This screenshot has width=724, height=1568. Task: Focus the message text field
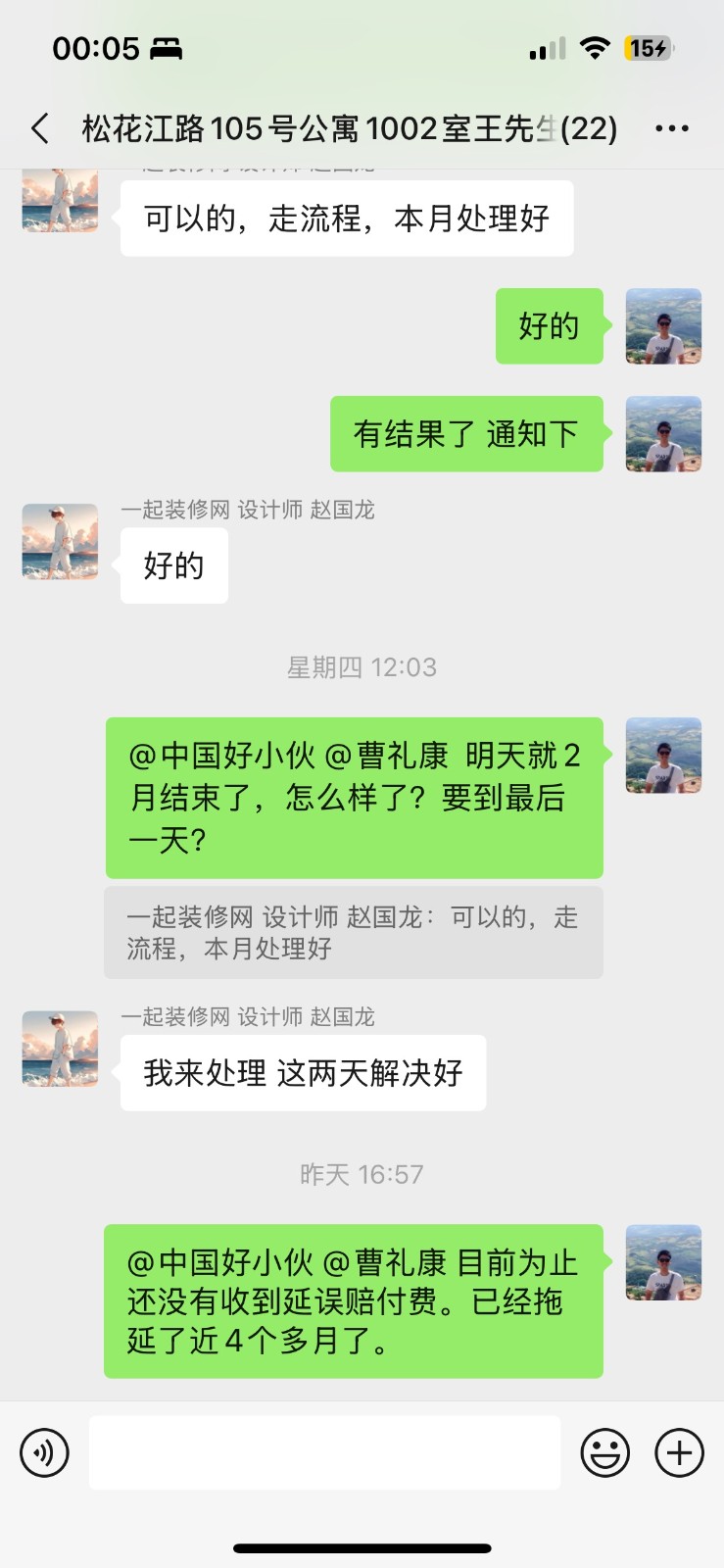pyautogui.click(x=324, y=1452)
